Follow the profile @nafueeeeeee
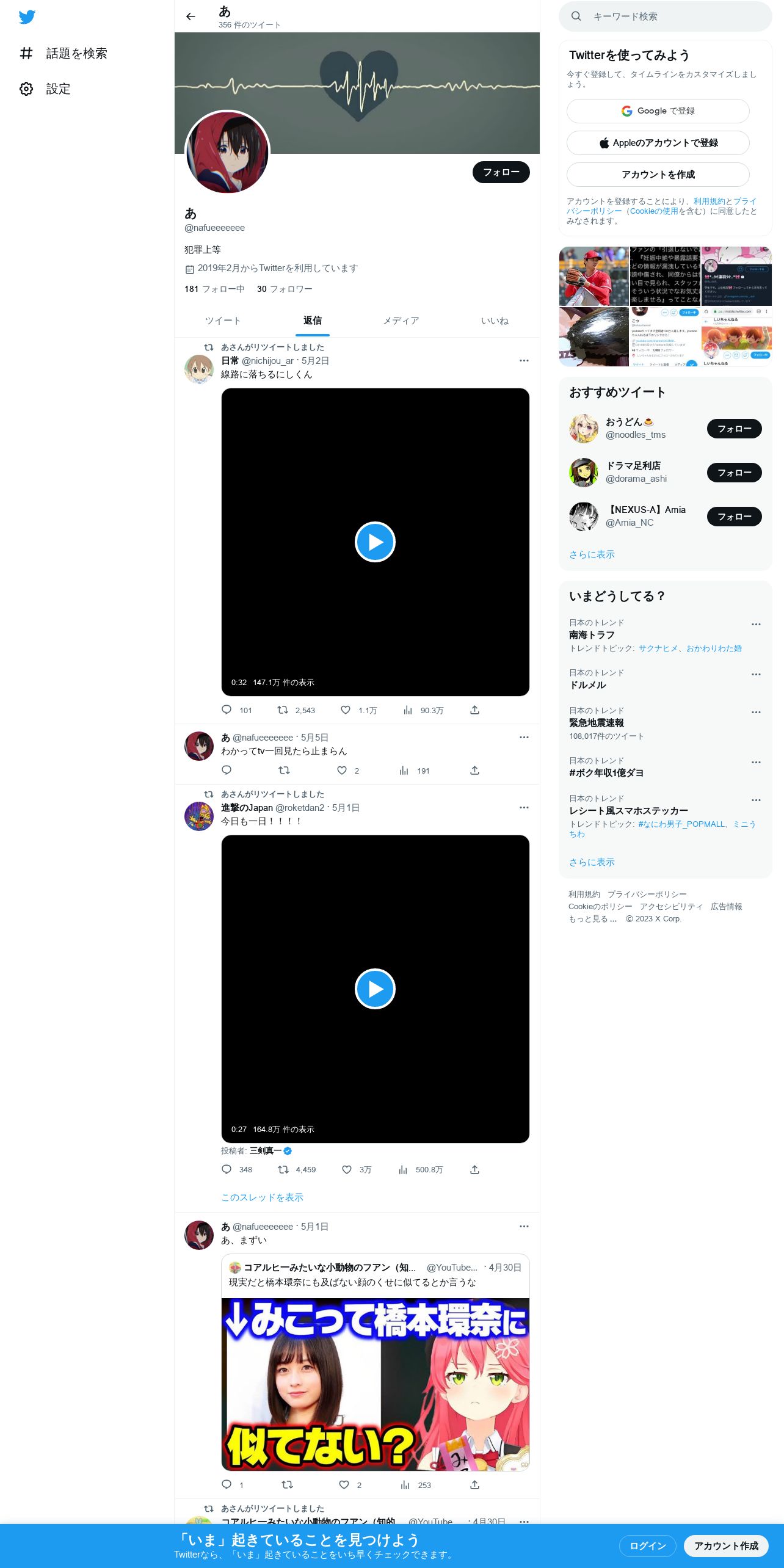 tap(501, 172)
